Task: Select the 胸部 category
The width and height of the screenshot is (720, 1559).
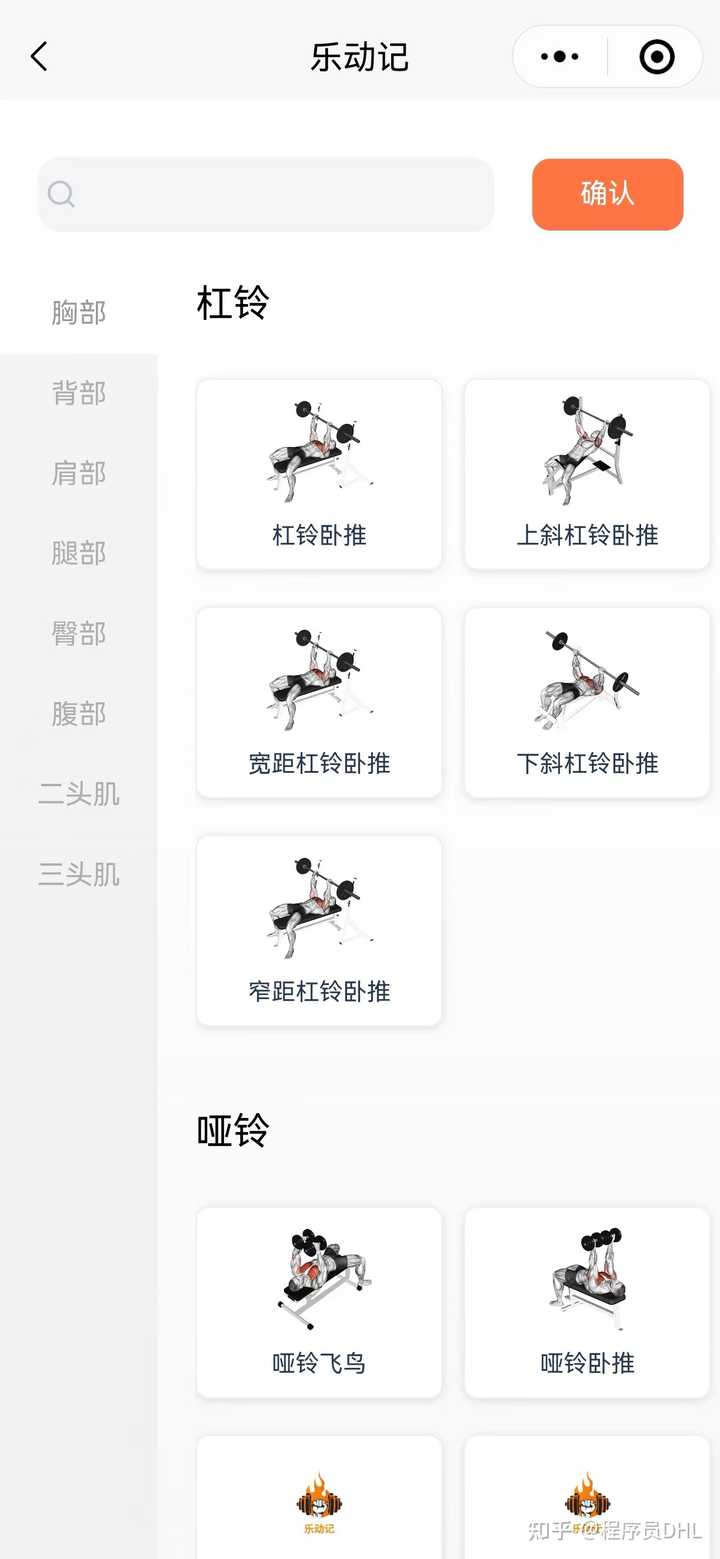Action: click(x=79, y=313)
